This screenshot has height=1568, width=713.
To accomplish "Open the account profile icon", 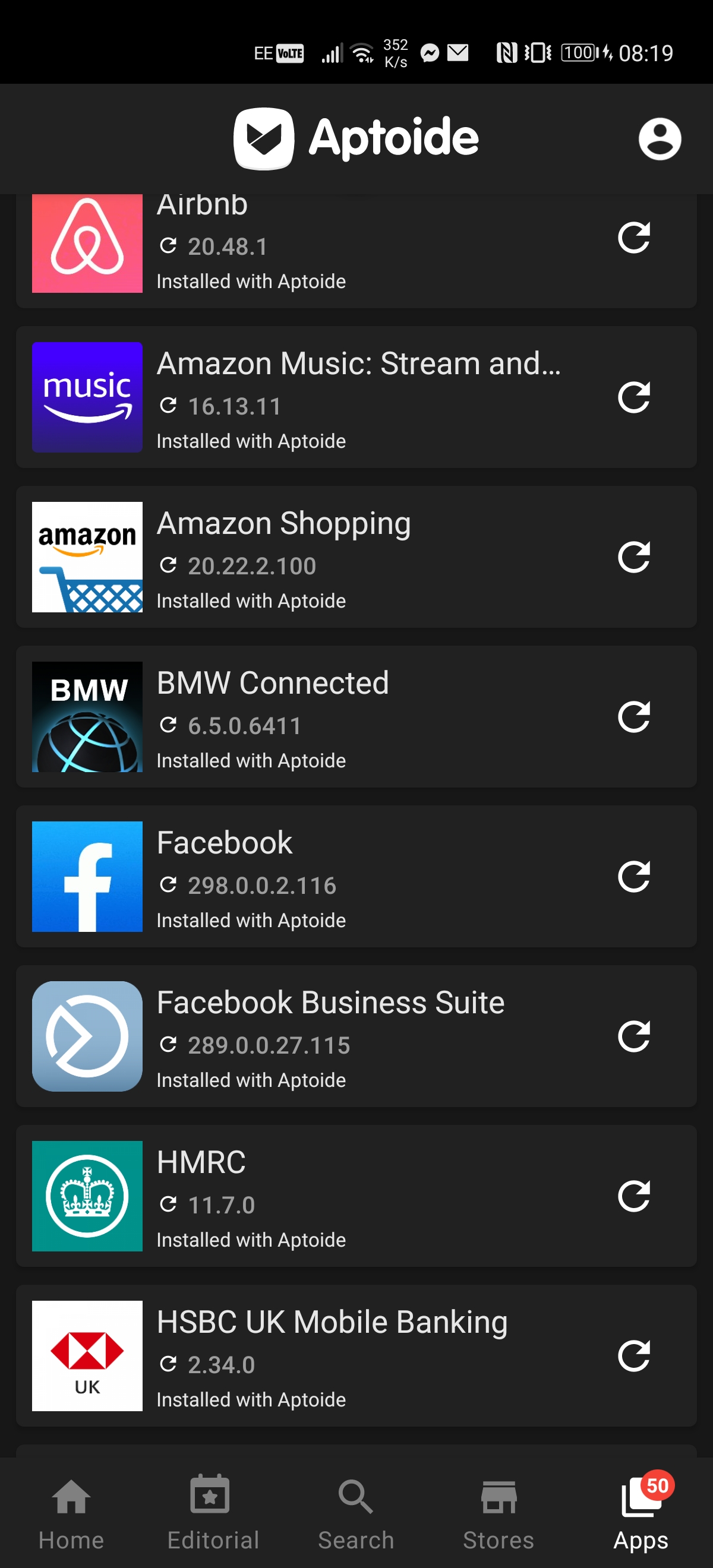I will 660,139.
